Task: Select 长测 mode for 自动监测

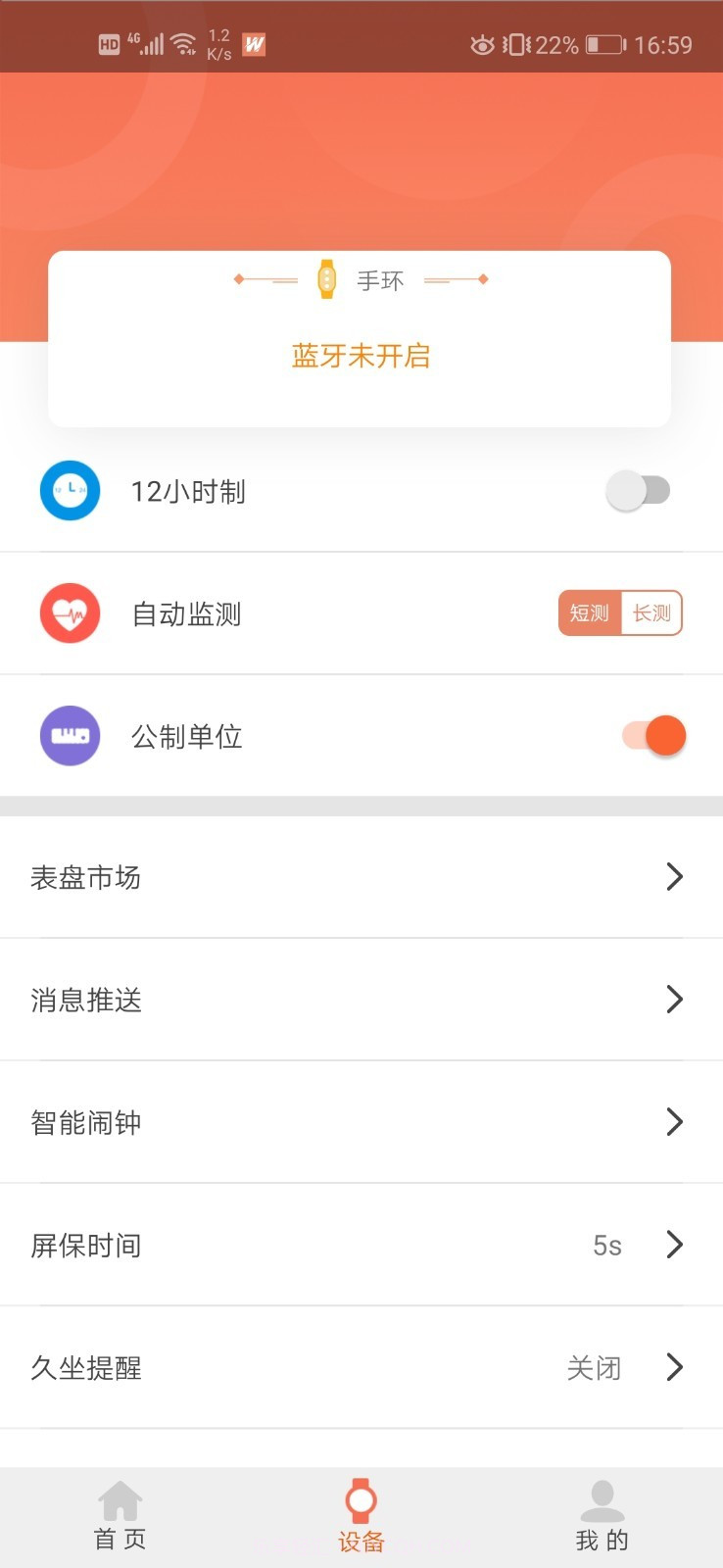Action: point(650,612)
